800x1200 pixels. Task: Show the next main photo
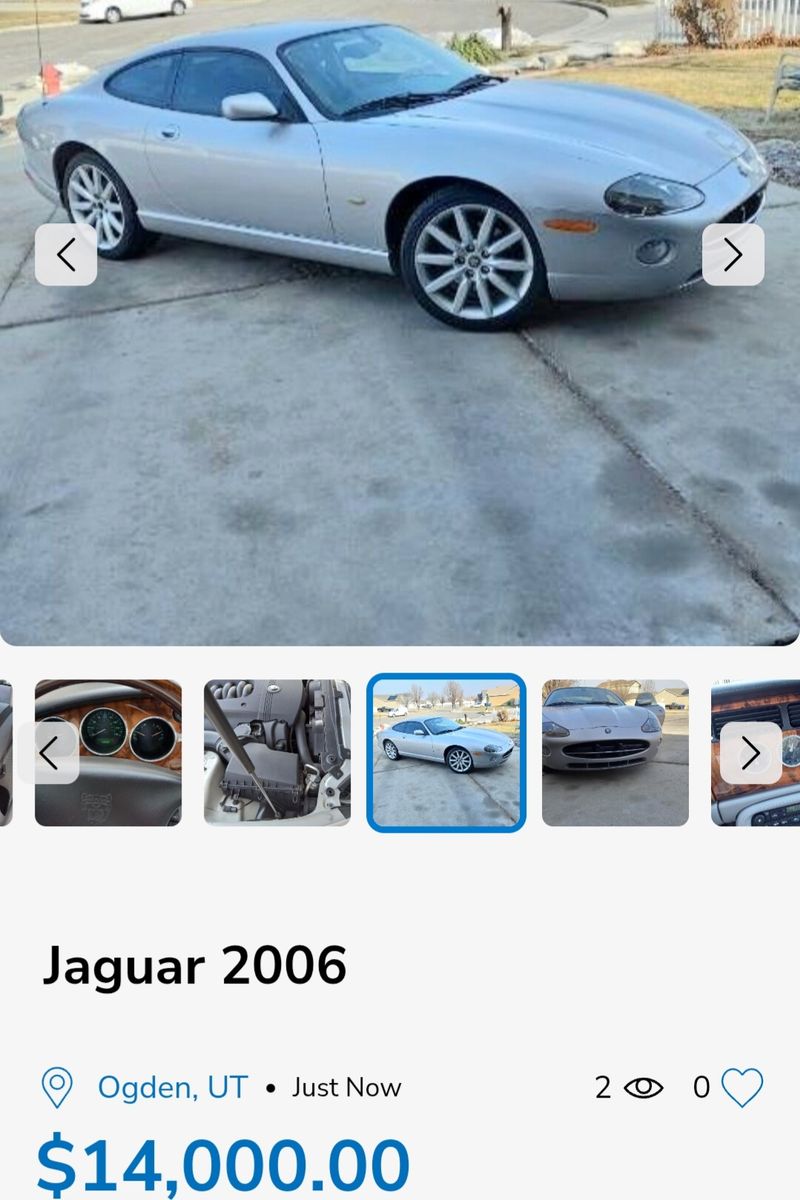click(x=733, y=255)
